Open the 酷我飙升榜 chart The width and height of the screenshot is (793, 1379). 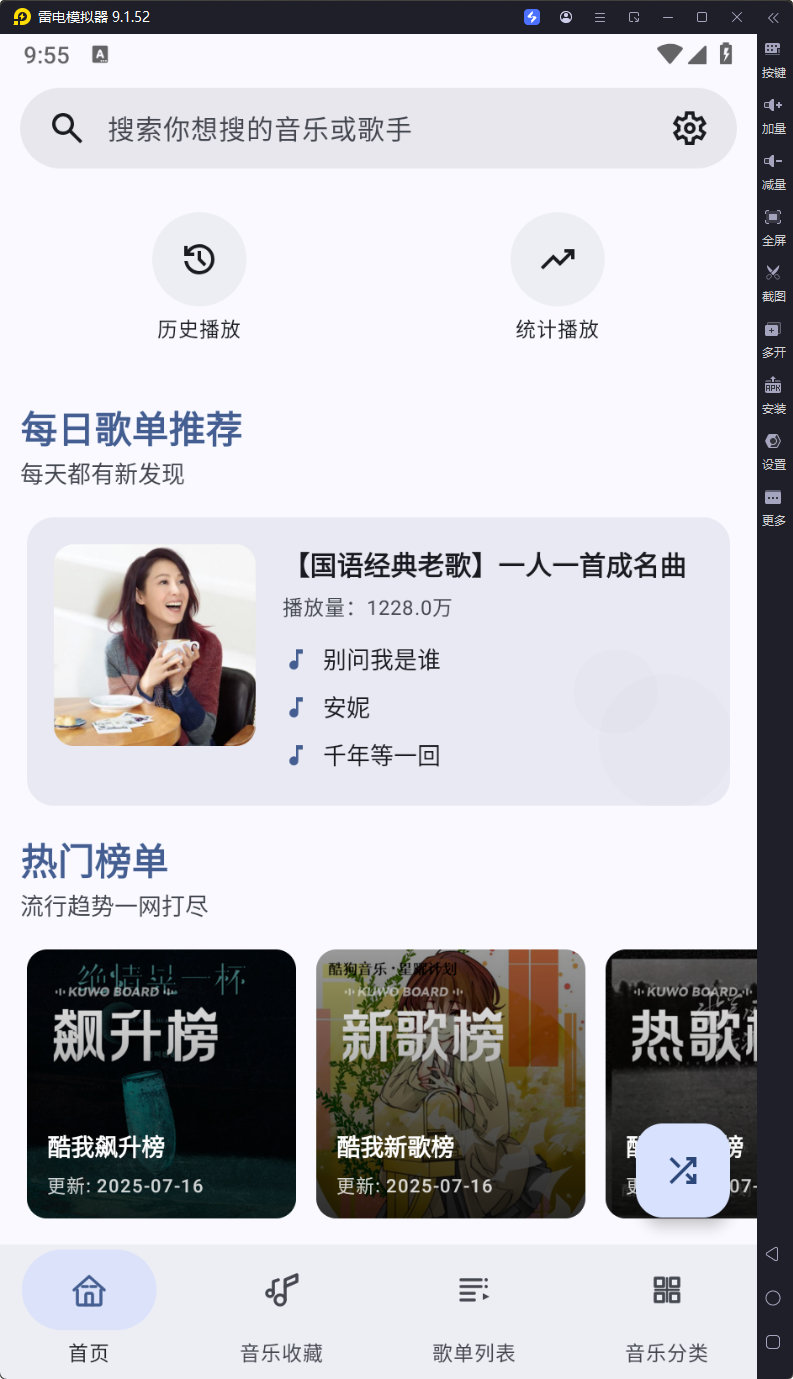coord(161,1083)
